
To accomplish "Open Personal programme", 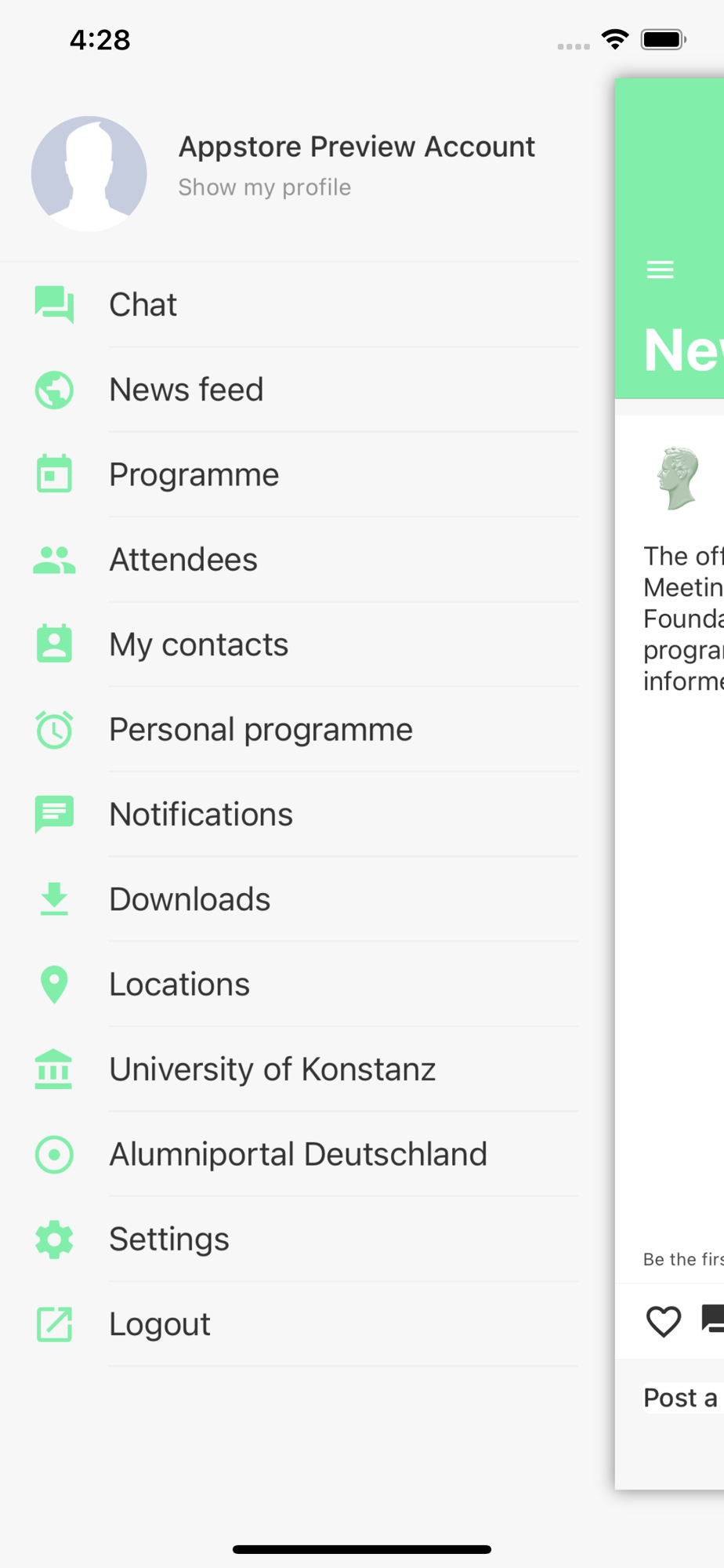I will 260,730.
